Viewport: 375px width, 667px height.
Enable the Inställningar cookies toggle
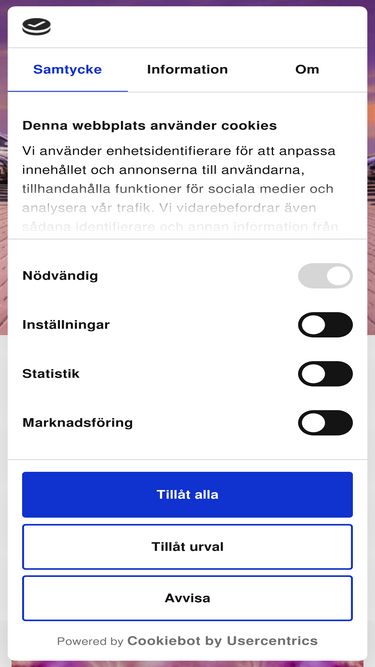point(325,325)
